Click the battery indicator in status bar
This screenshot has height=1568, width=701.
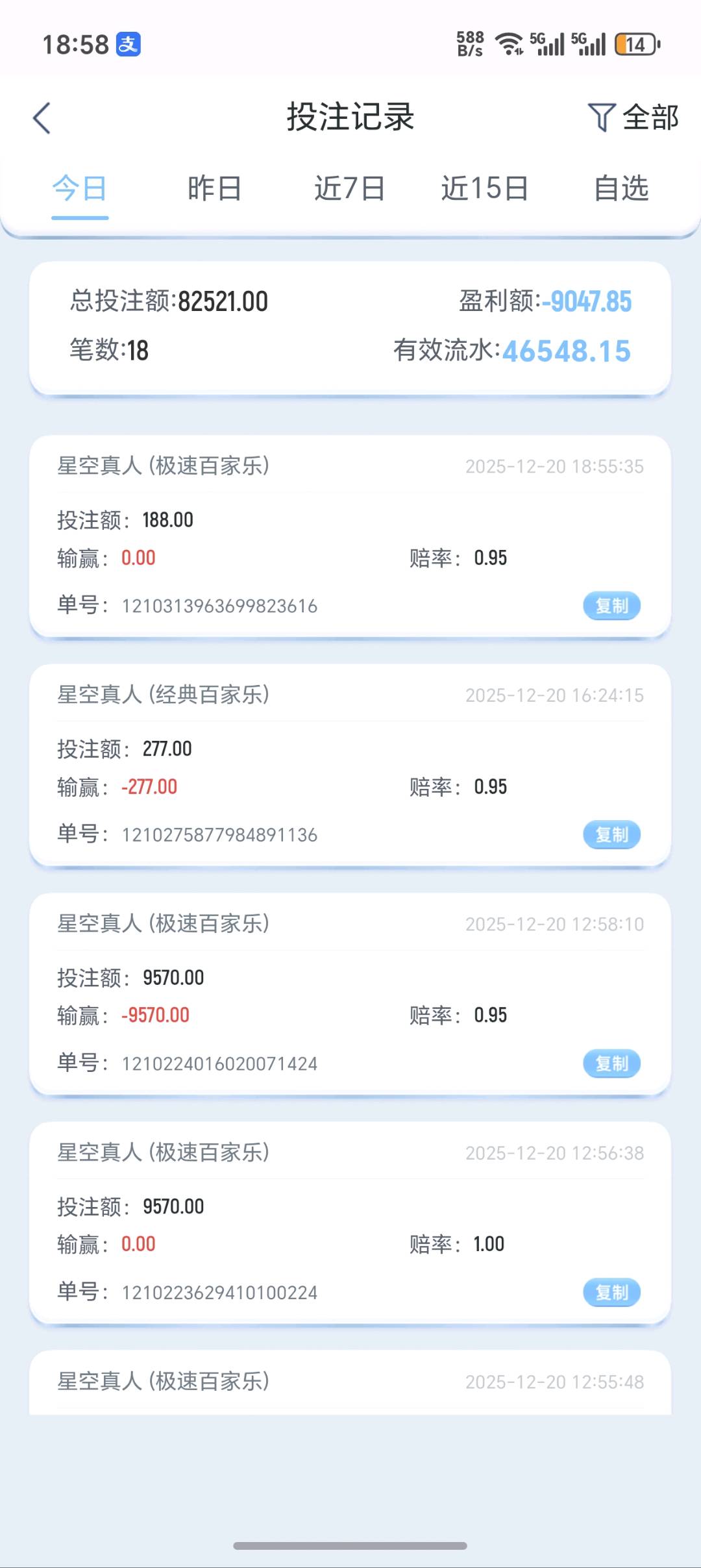point(633,44)
